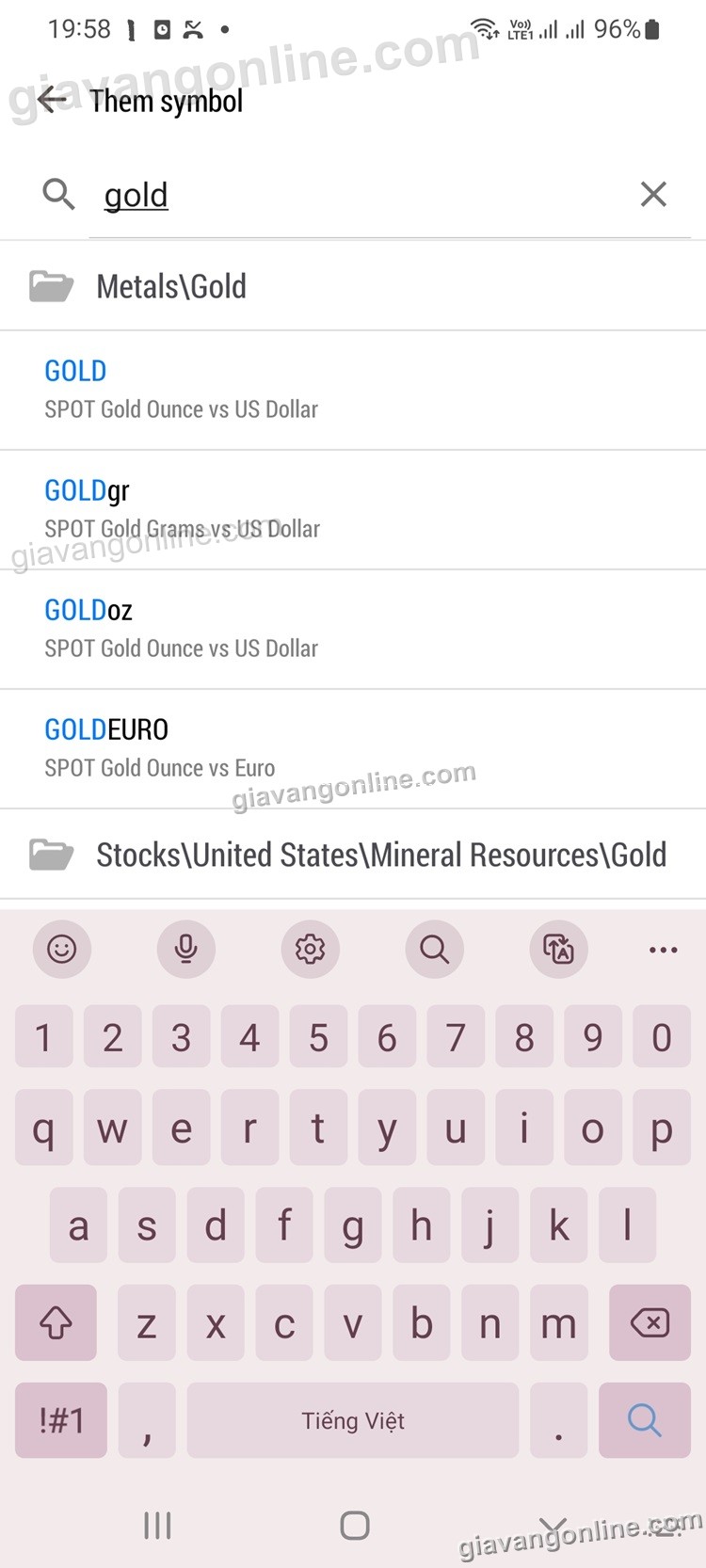Choose GOLDEURO spot gold vs Euro
Image resolution: width=706 pixels, height=1568 pixels.
click(353, 748)
